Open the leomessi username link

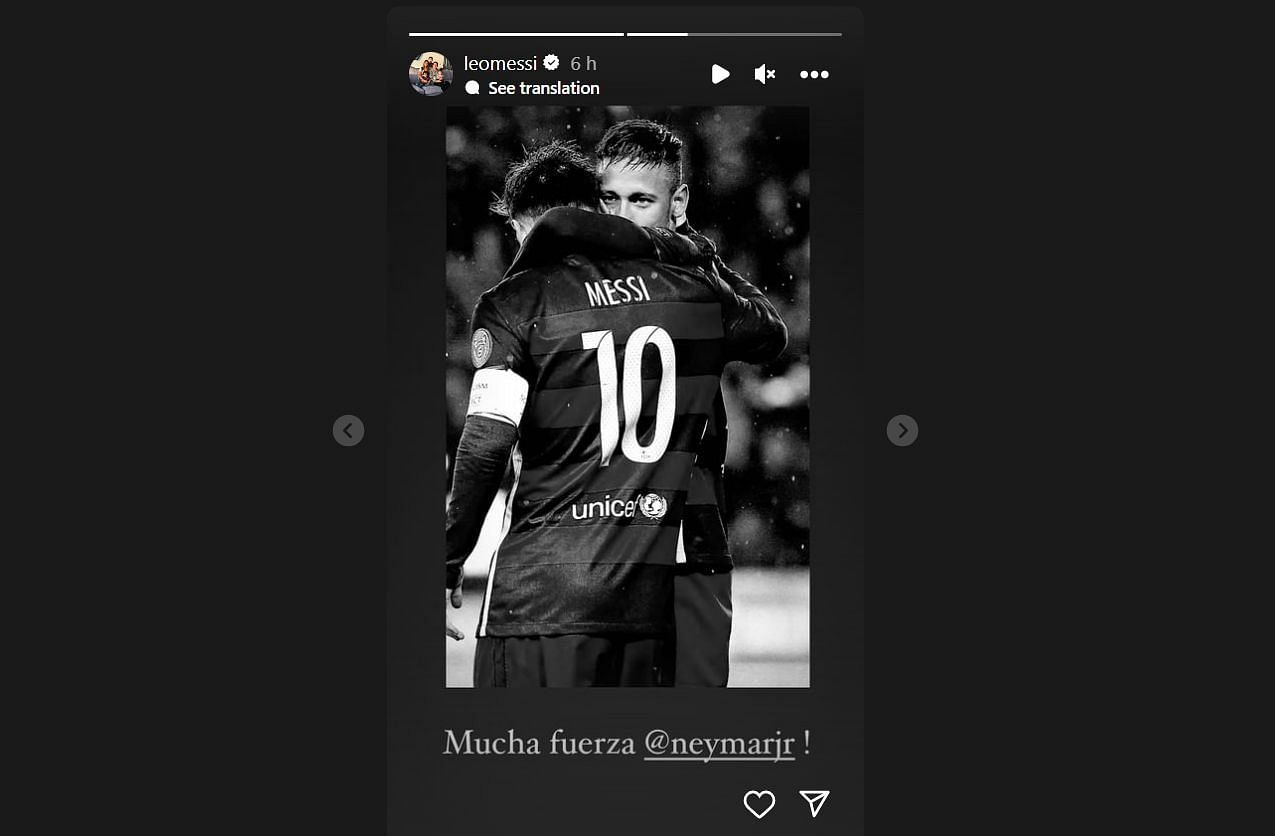click(x=500, y=63)
